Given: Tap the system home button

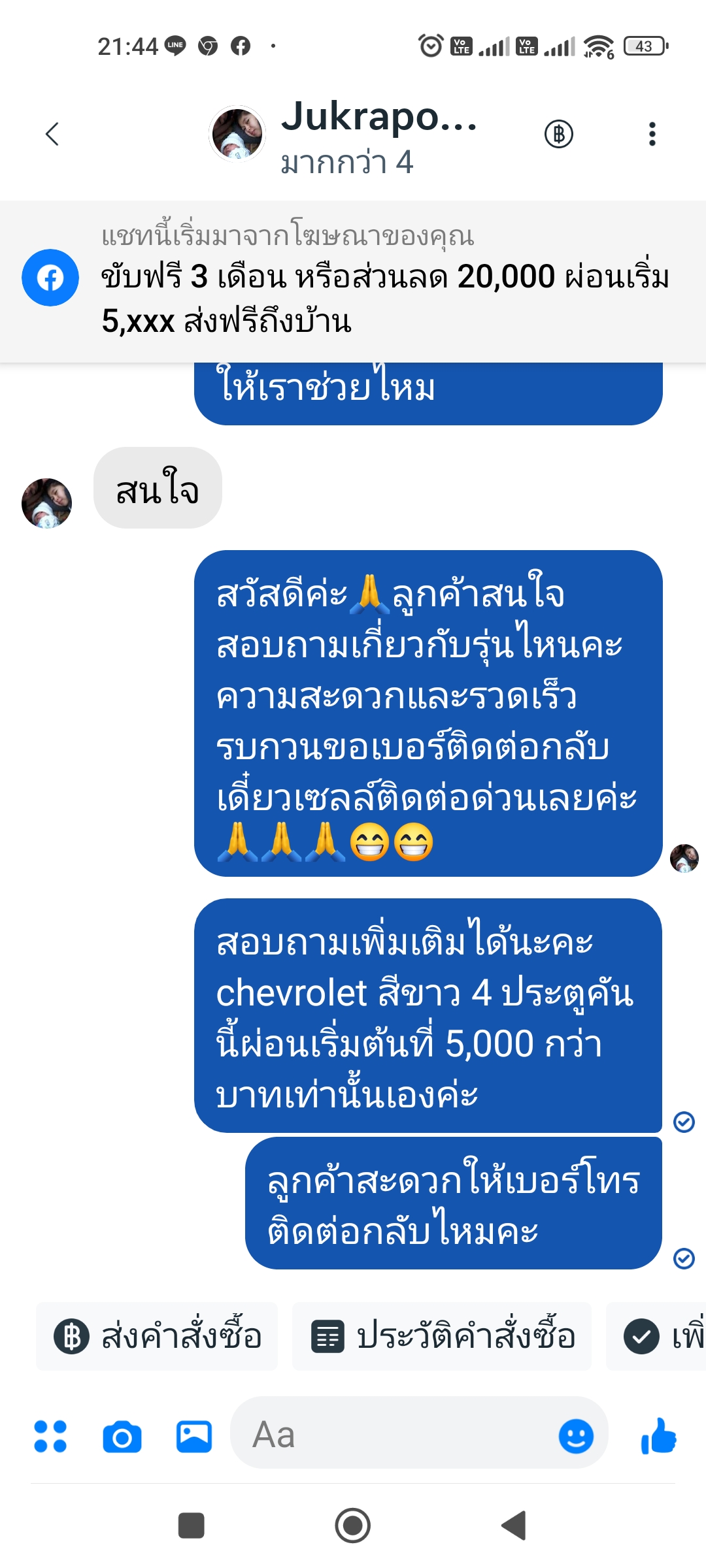Looking at the screenshot, I should [353, 1526].
